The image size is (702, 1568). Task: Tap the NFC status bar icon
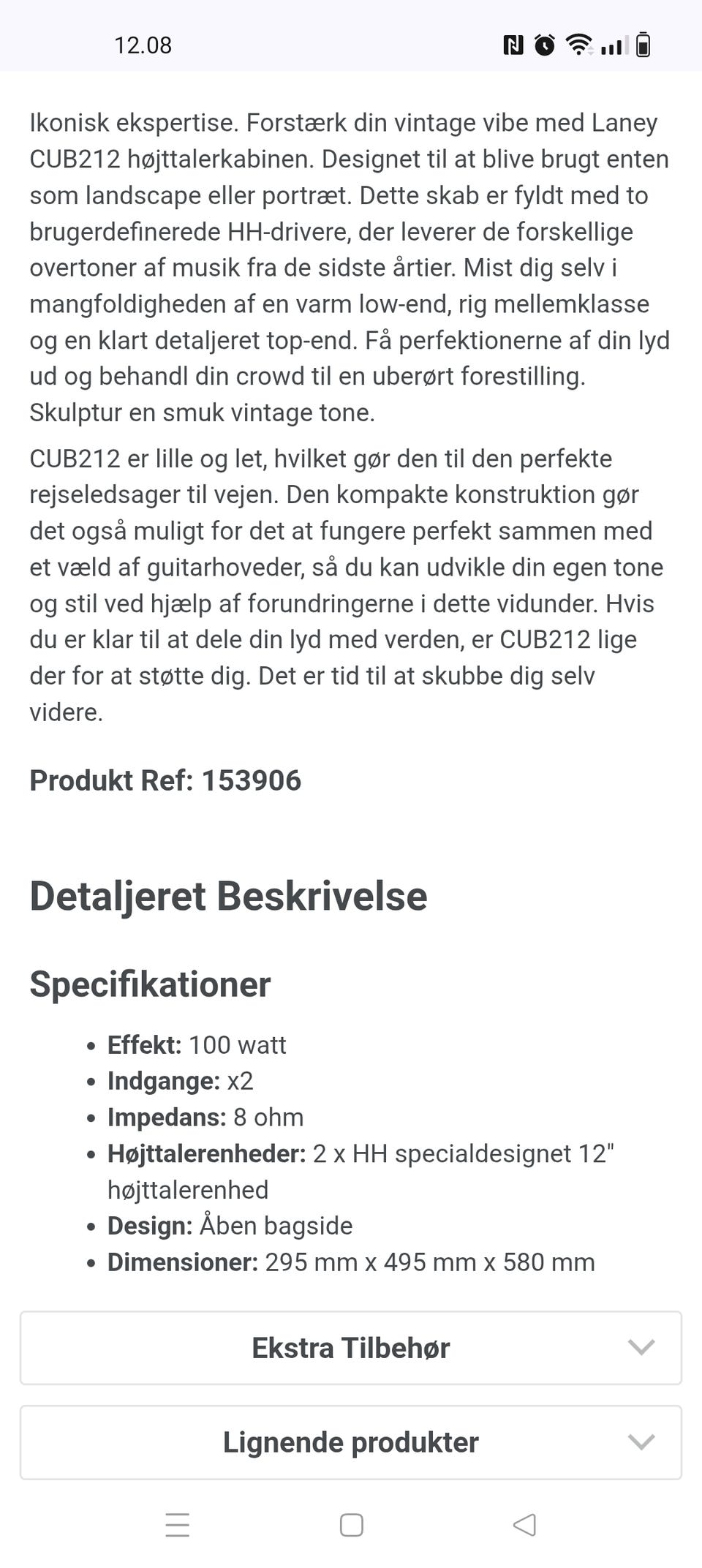(x=514, y=45)
